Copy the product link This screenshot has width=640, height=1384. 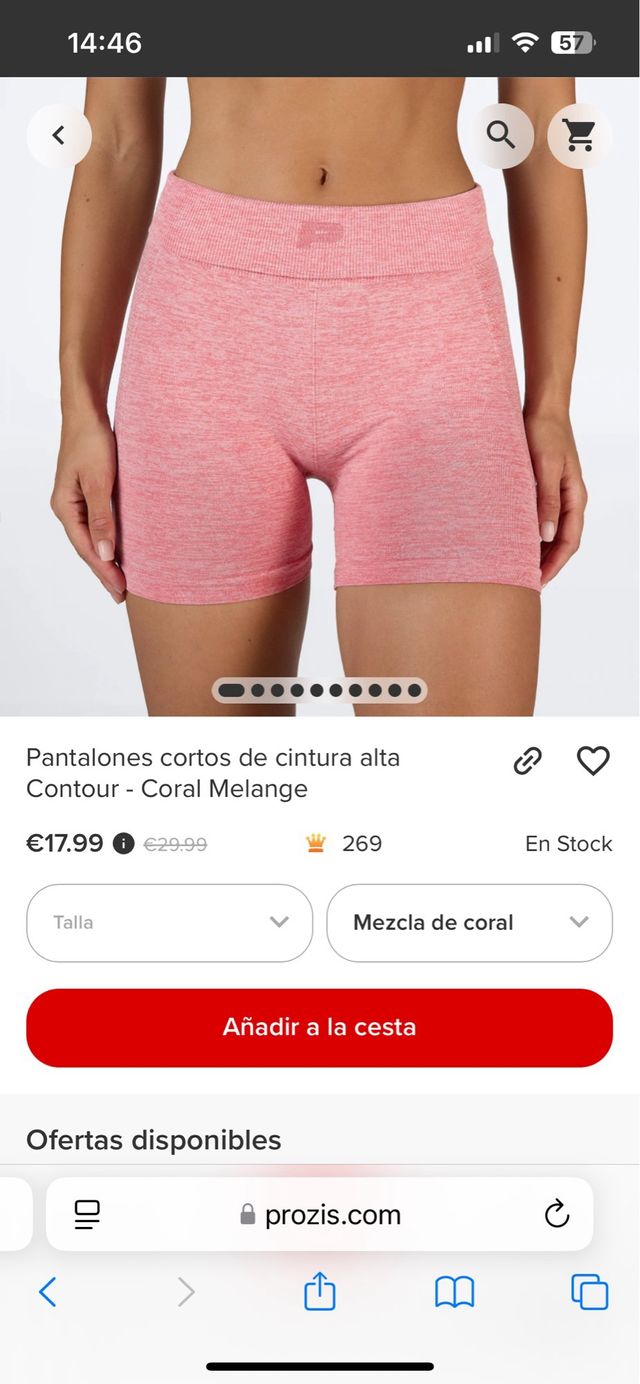(x=527, y=761)
